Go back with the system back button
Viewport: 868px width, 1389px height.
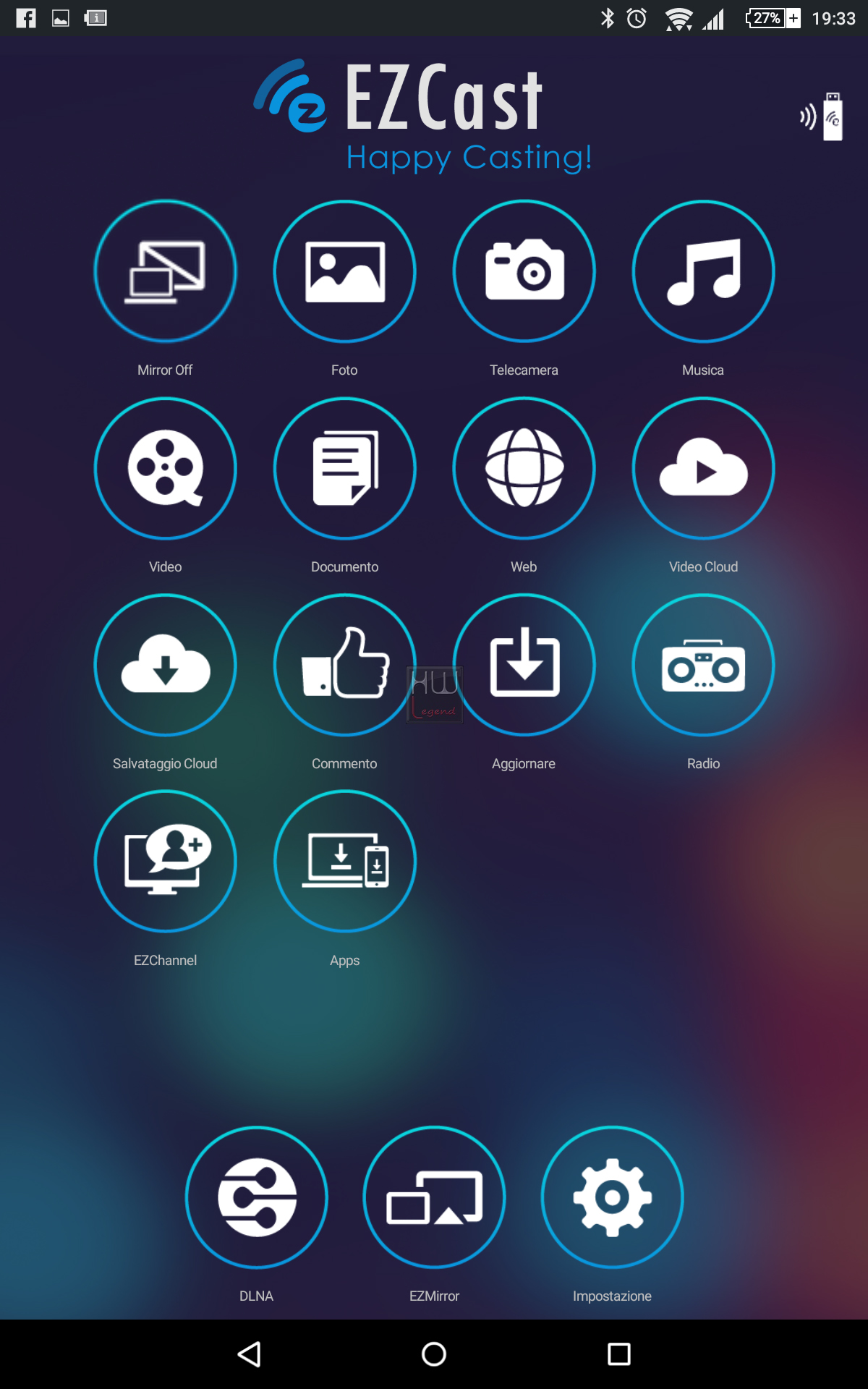tap(250, 1354)
